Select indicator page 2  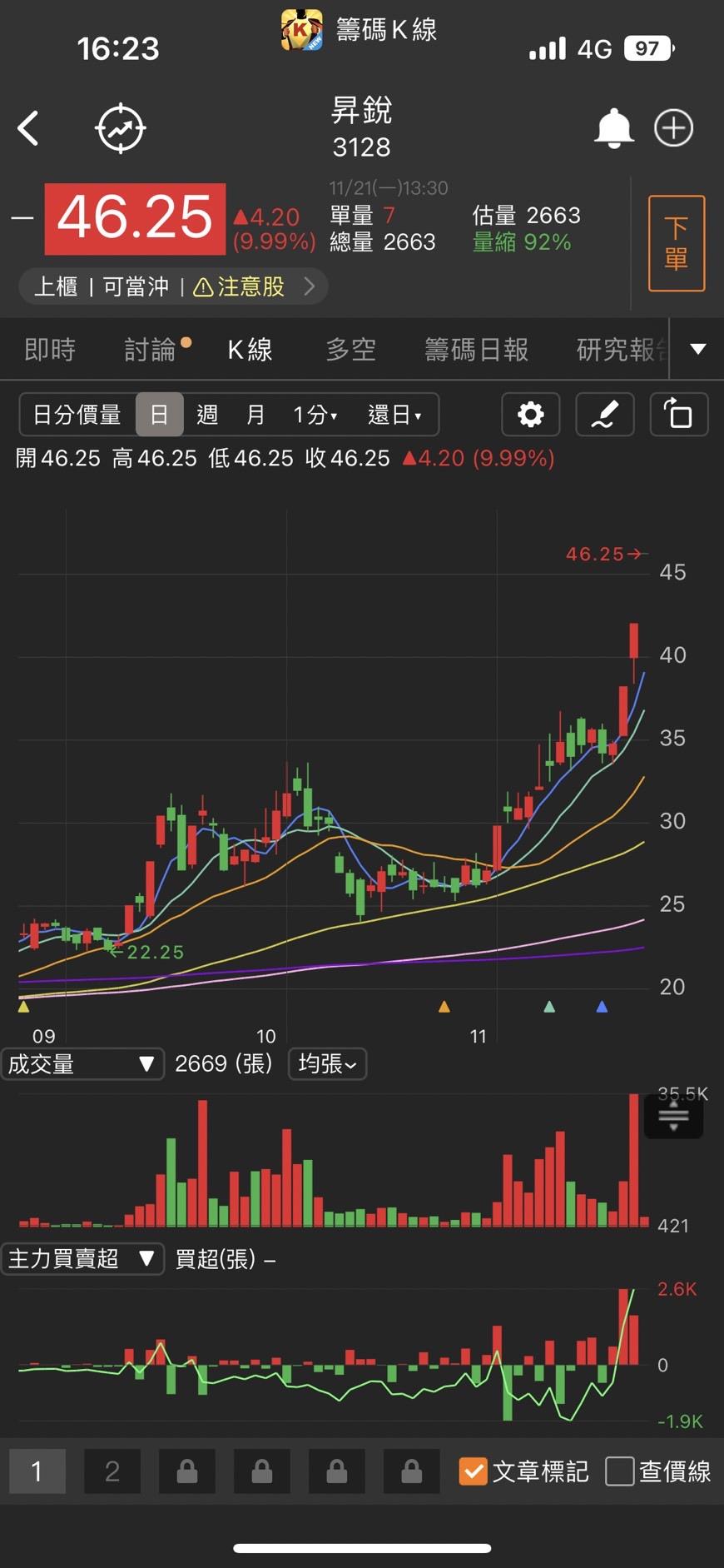click(x=112, y=1471)
